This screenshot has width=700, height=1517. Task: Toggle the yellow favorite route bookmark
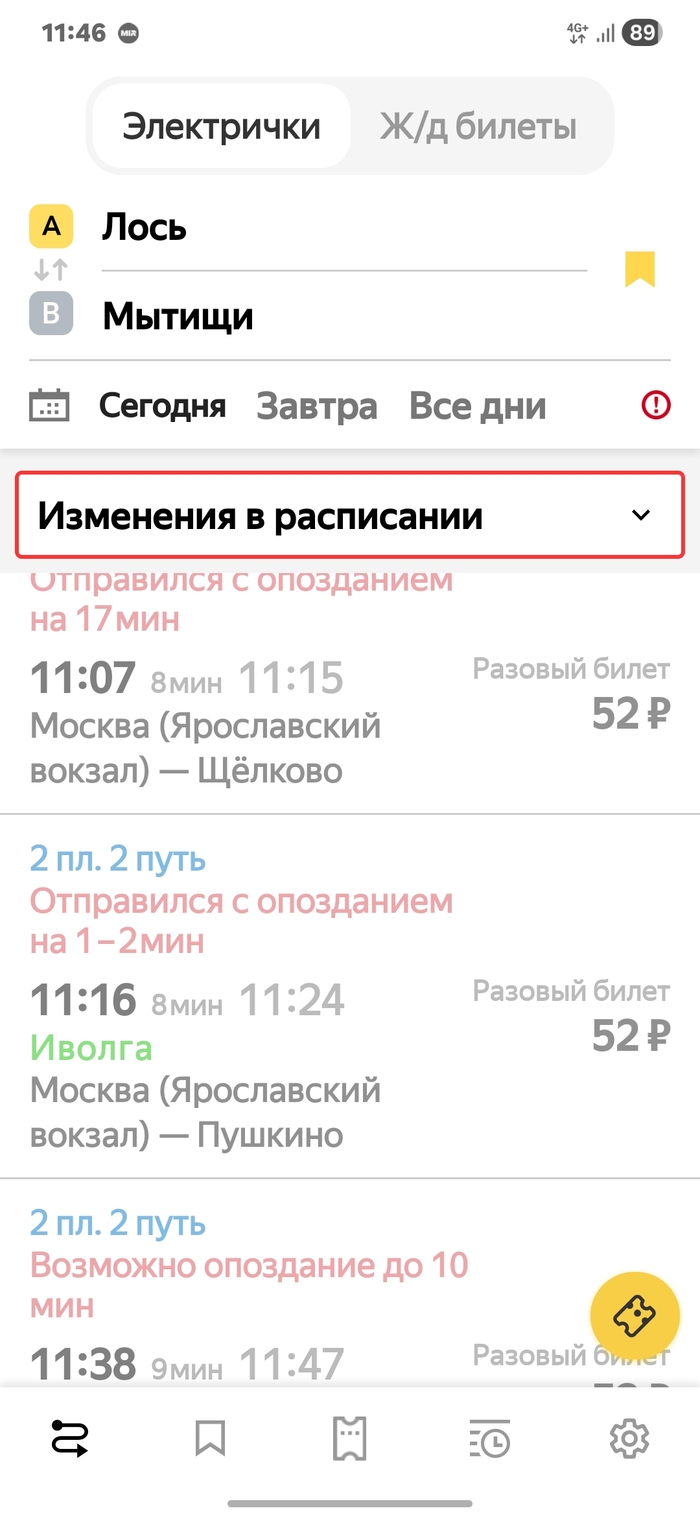click(640, 270)
